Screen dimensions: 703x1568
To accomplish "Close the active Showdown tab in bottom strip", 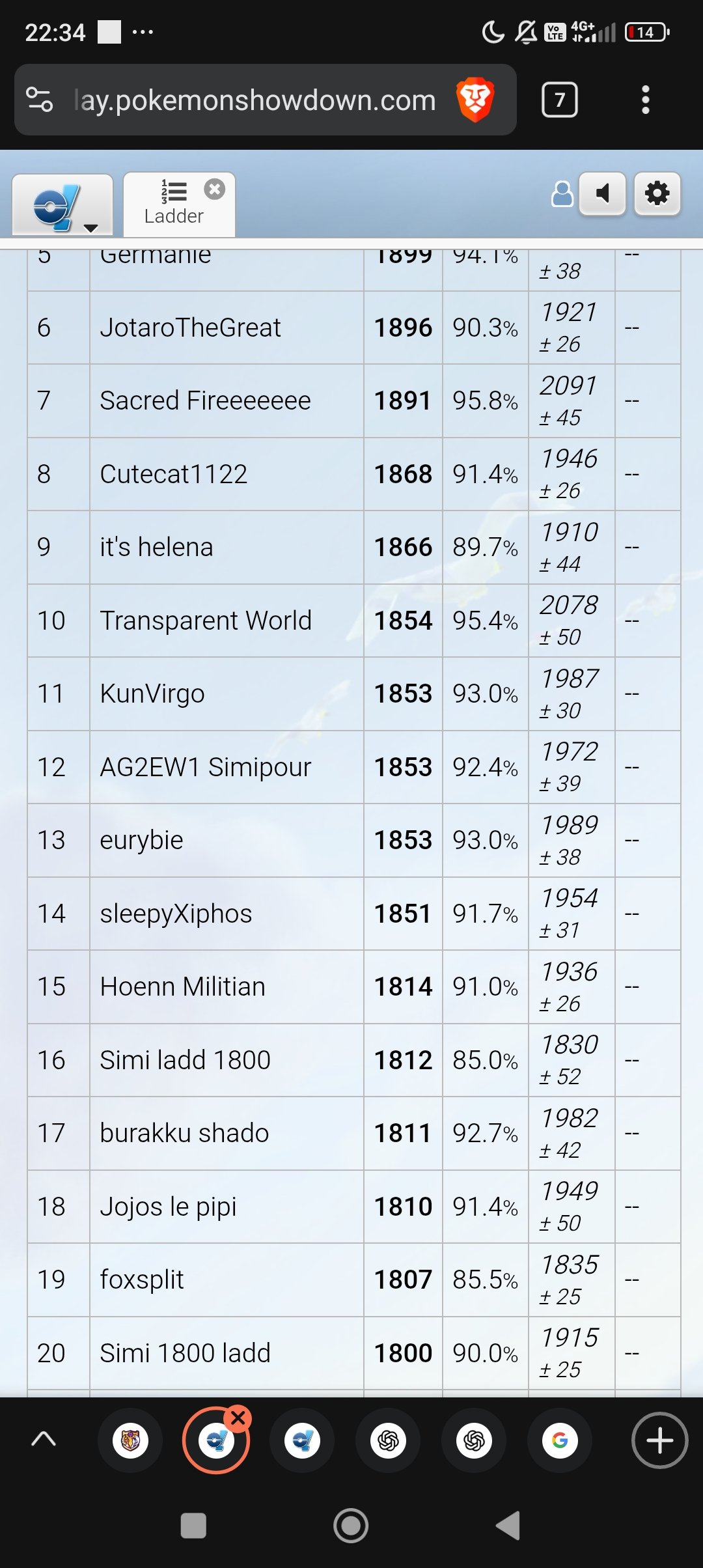I will [x=238, y=1418].
